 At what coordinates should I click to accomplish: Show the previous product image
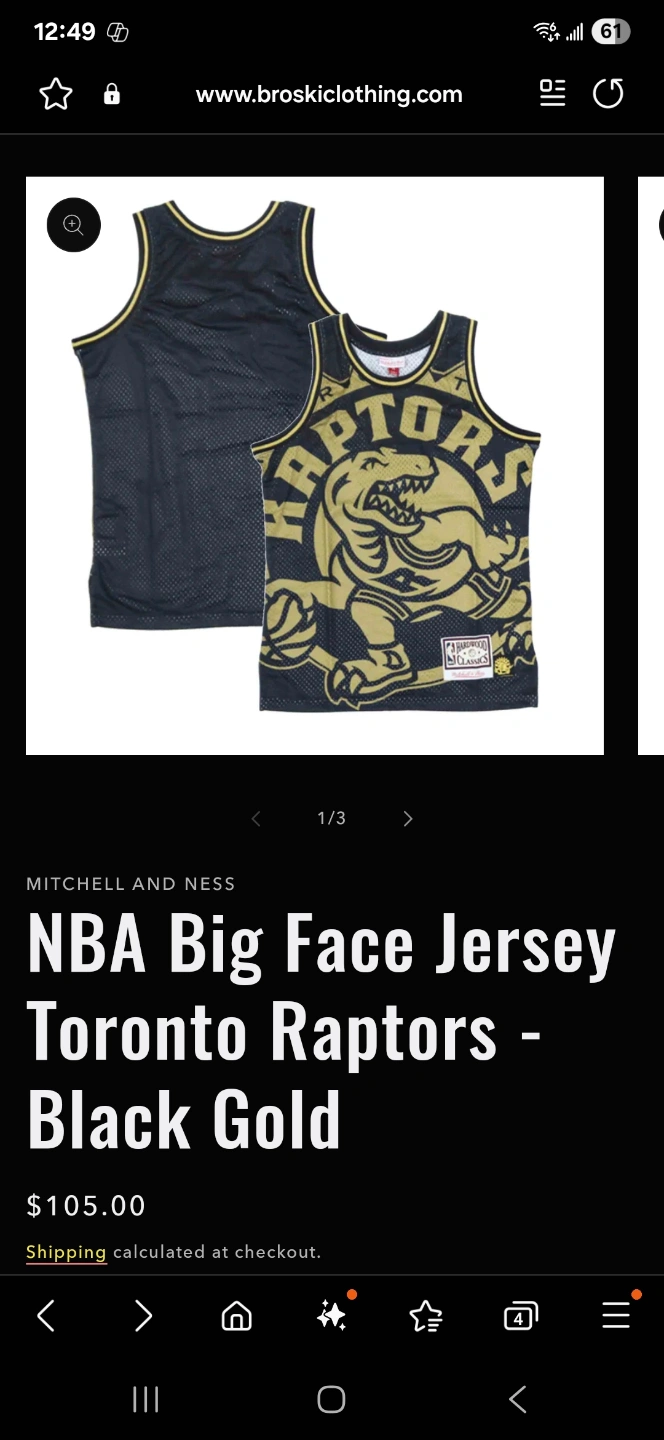point(256,819)
